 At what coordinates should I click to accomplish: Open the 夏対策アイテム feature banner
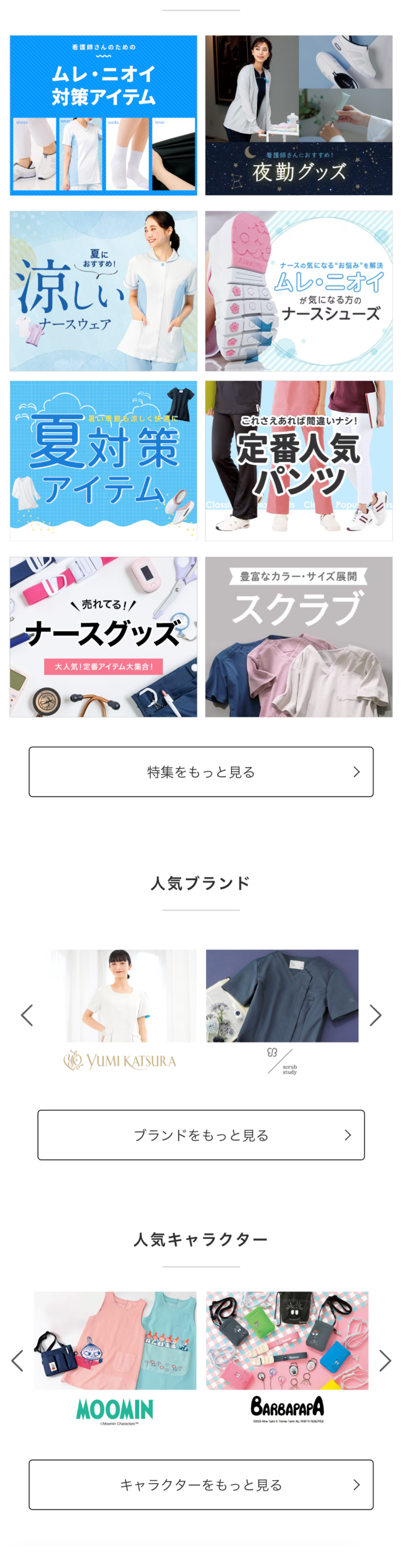coord(103,461)
